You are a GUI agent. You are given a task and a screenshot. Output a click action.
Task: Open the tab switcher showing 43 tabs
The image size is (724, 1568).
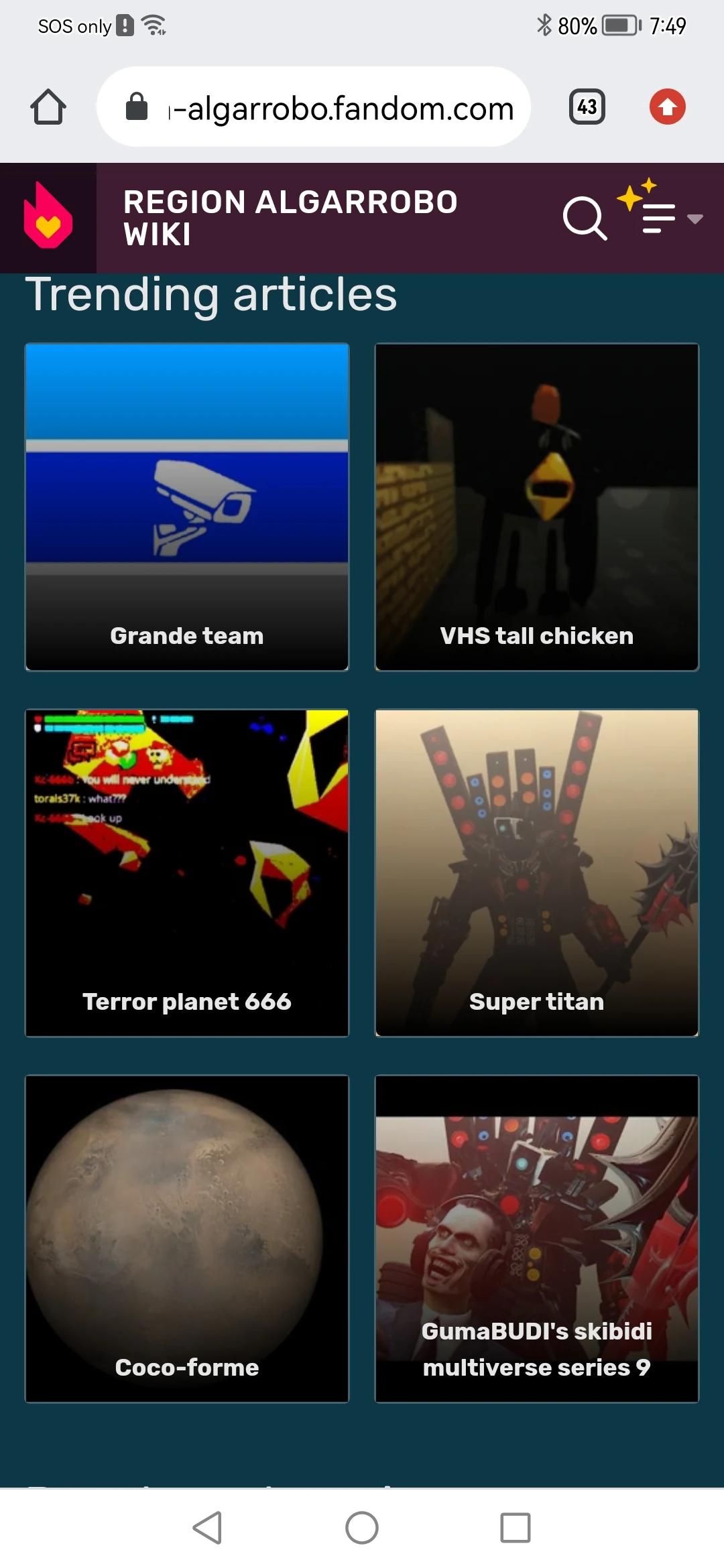coord(587,107)
